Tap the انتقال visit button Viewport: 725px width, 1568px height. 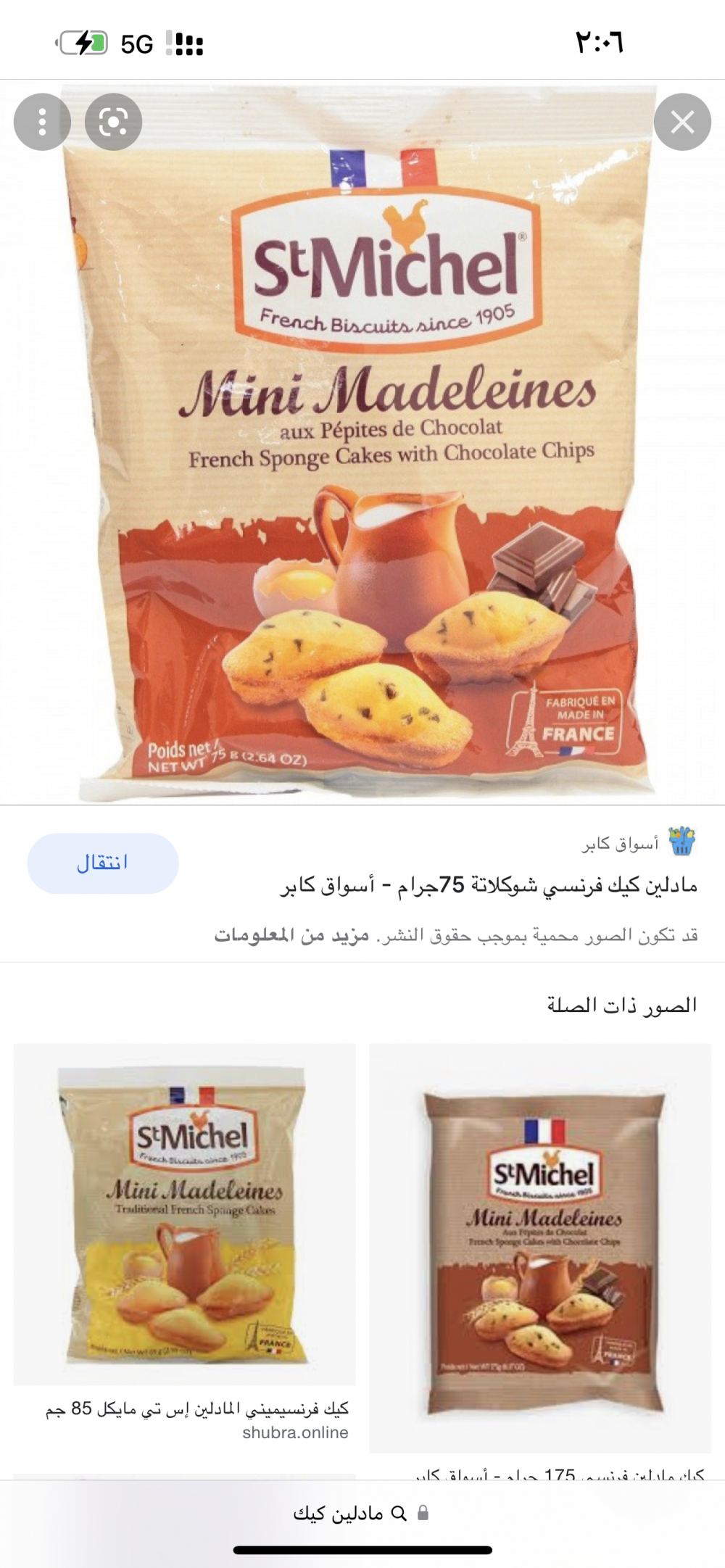tap(103, 863)
